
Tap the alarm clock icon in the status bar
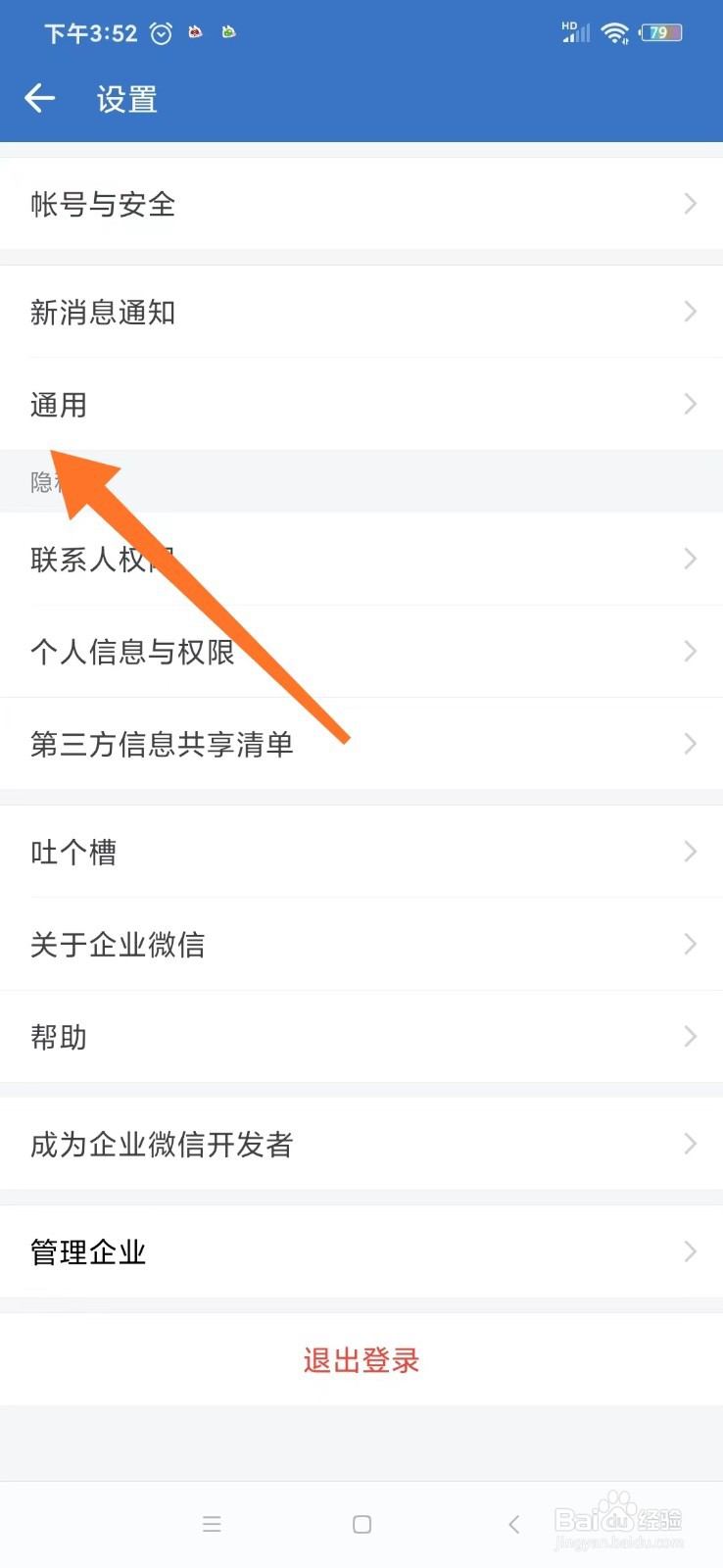click(160, 32)
